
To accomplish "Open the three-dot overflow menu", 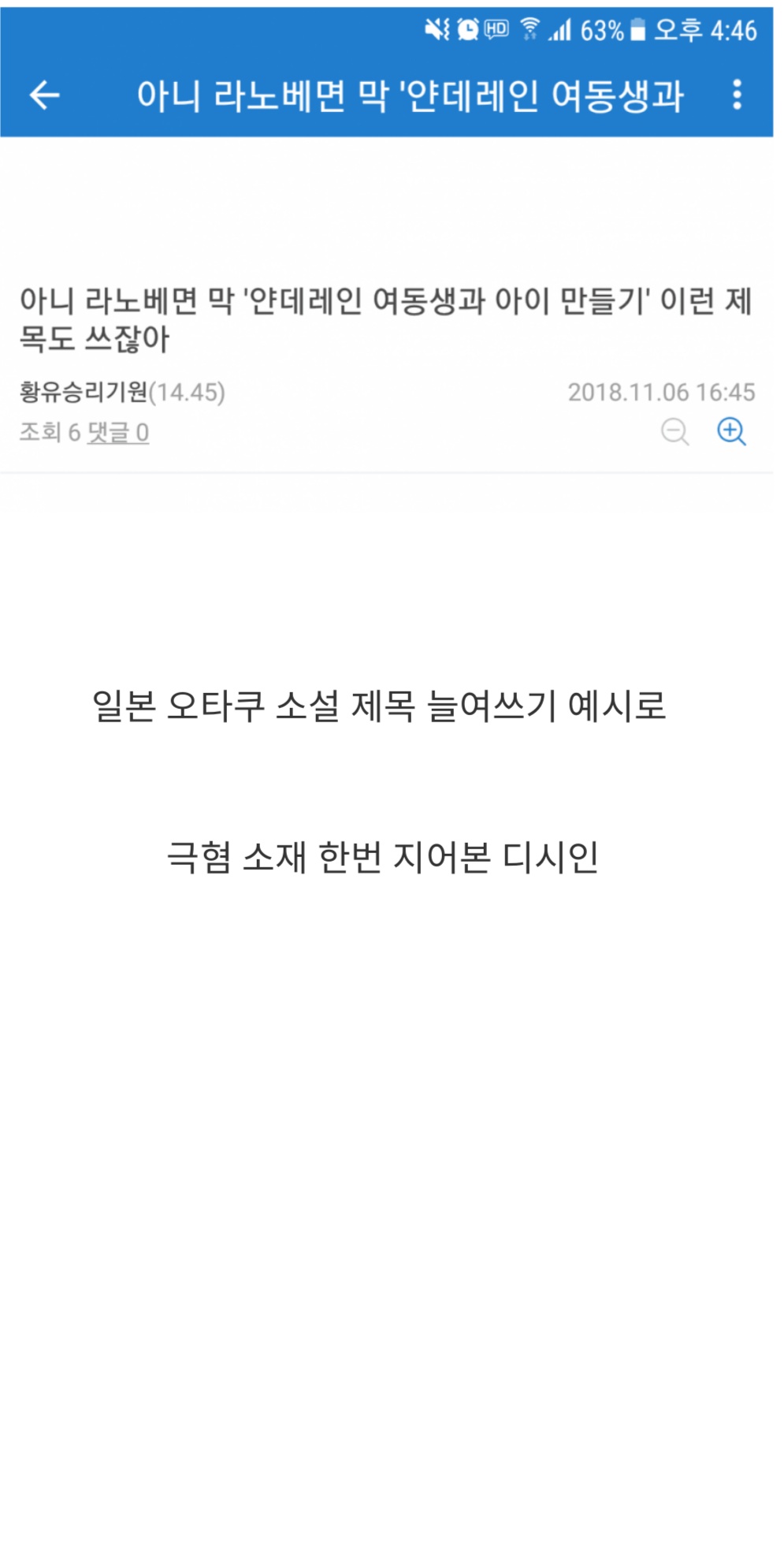I will coord(737,95).
